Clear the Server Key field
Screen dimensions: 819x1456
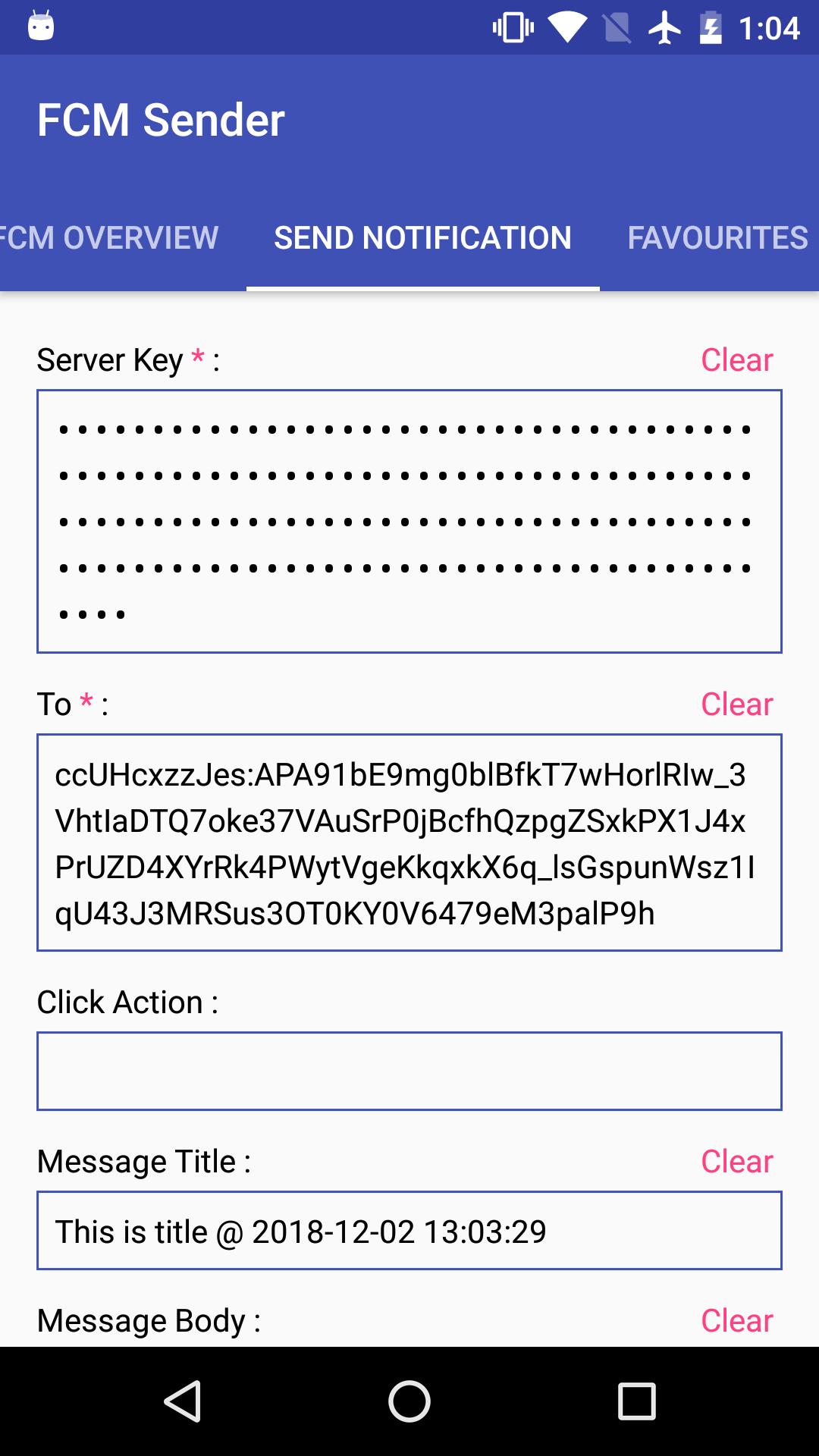pyautogui.click(x=736, y=360)
